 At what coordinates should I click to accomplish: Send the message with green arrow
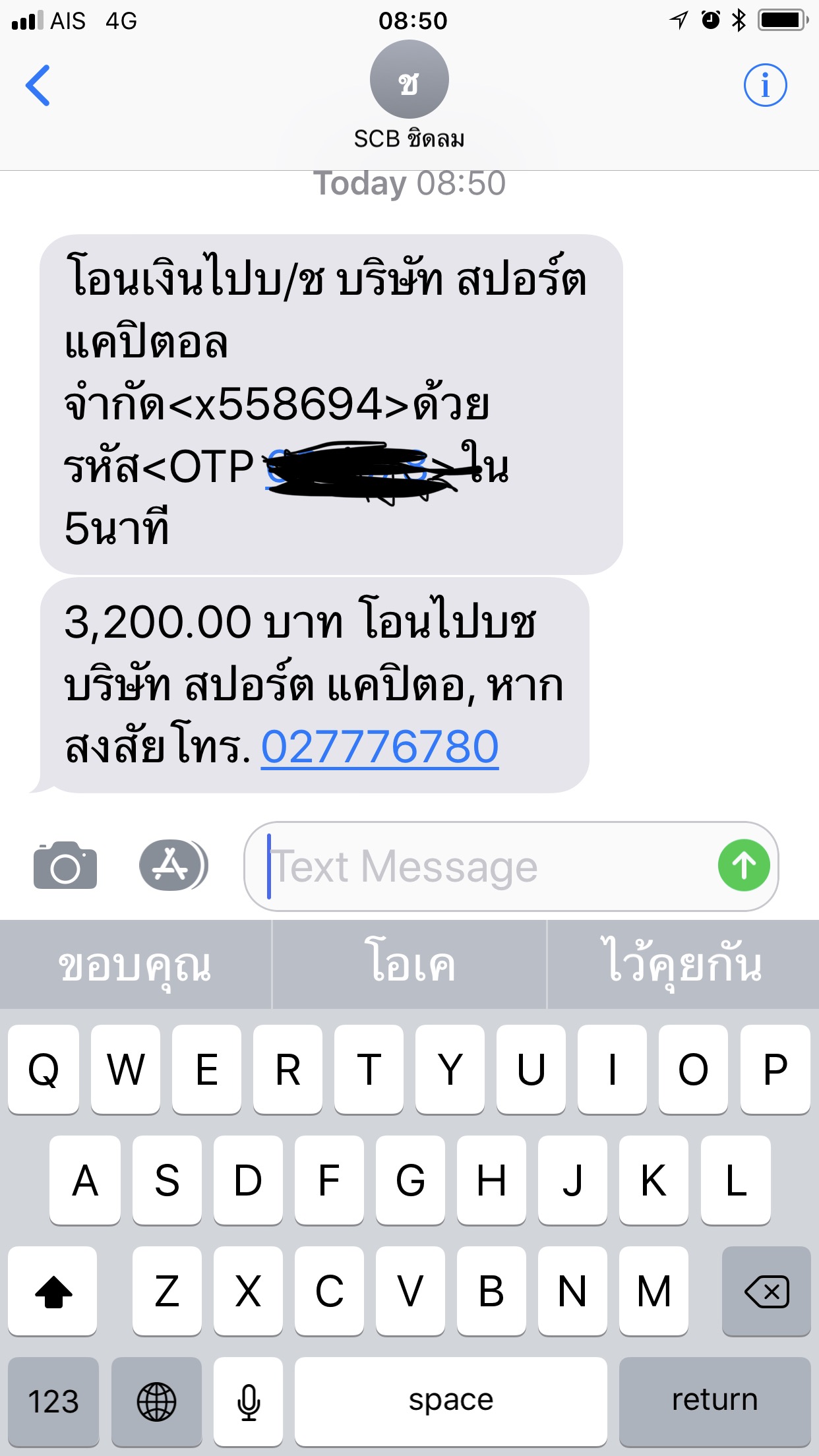[x=744, y=865]
